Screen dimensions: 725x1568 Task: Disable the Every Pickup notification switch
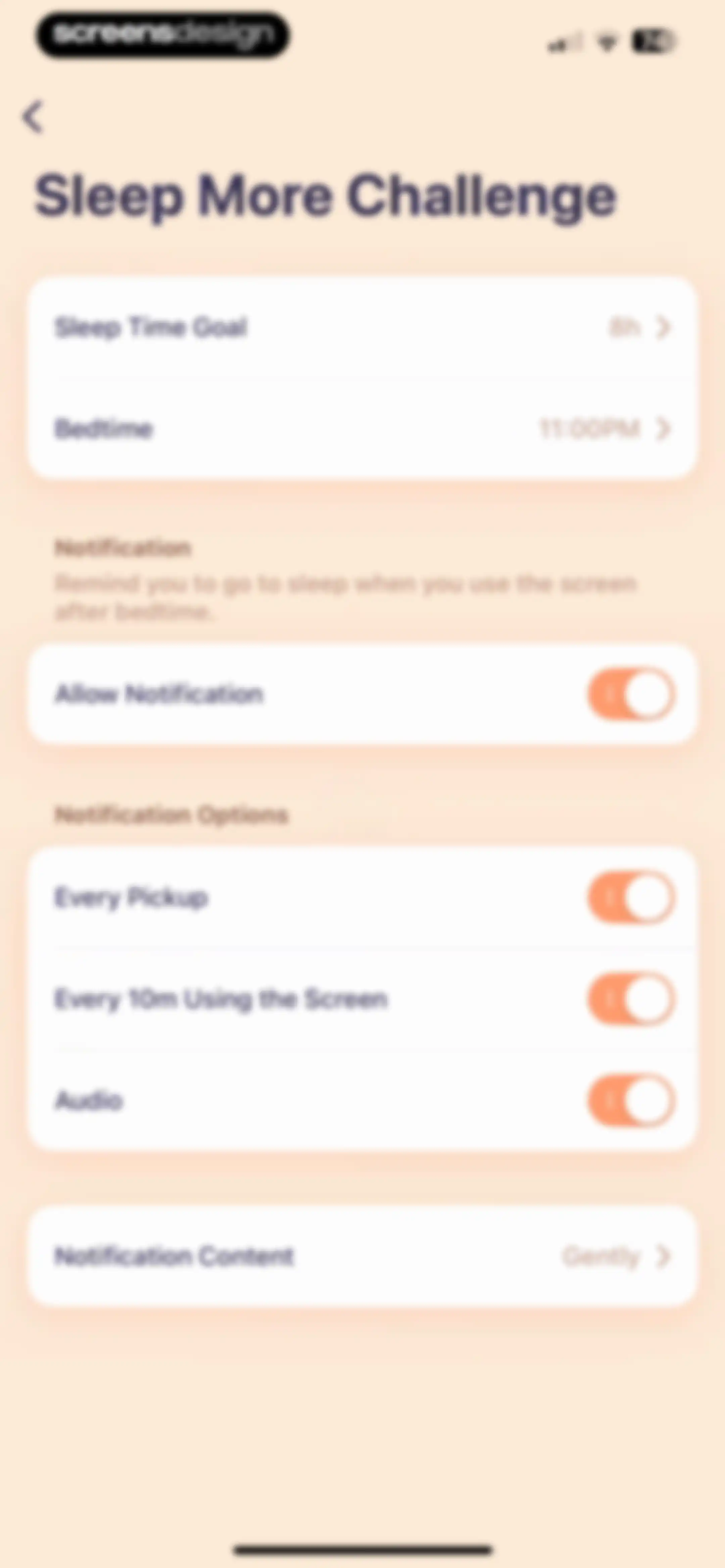[x=631, y=898]
